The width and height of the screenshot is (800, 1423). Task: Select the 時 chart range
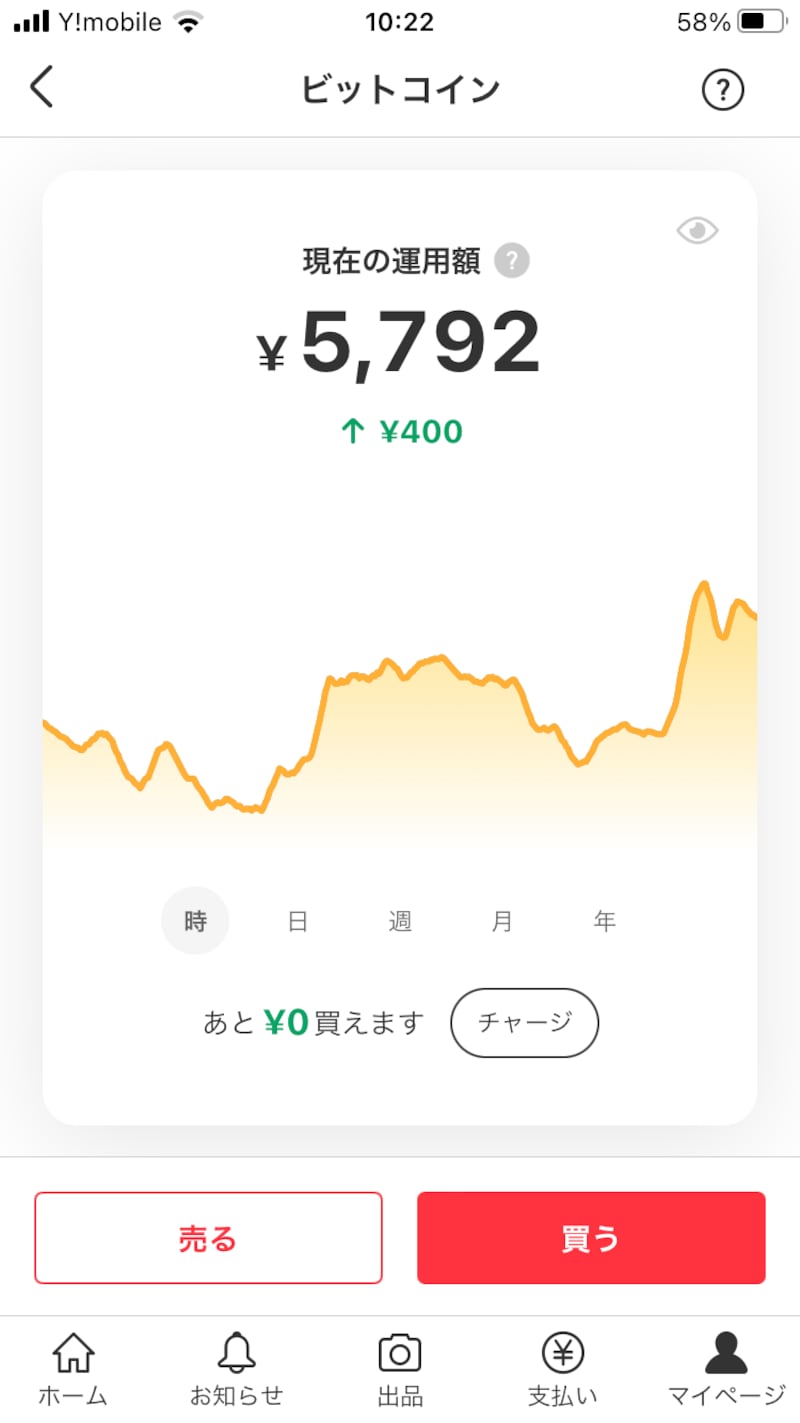coord(195,921)
